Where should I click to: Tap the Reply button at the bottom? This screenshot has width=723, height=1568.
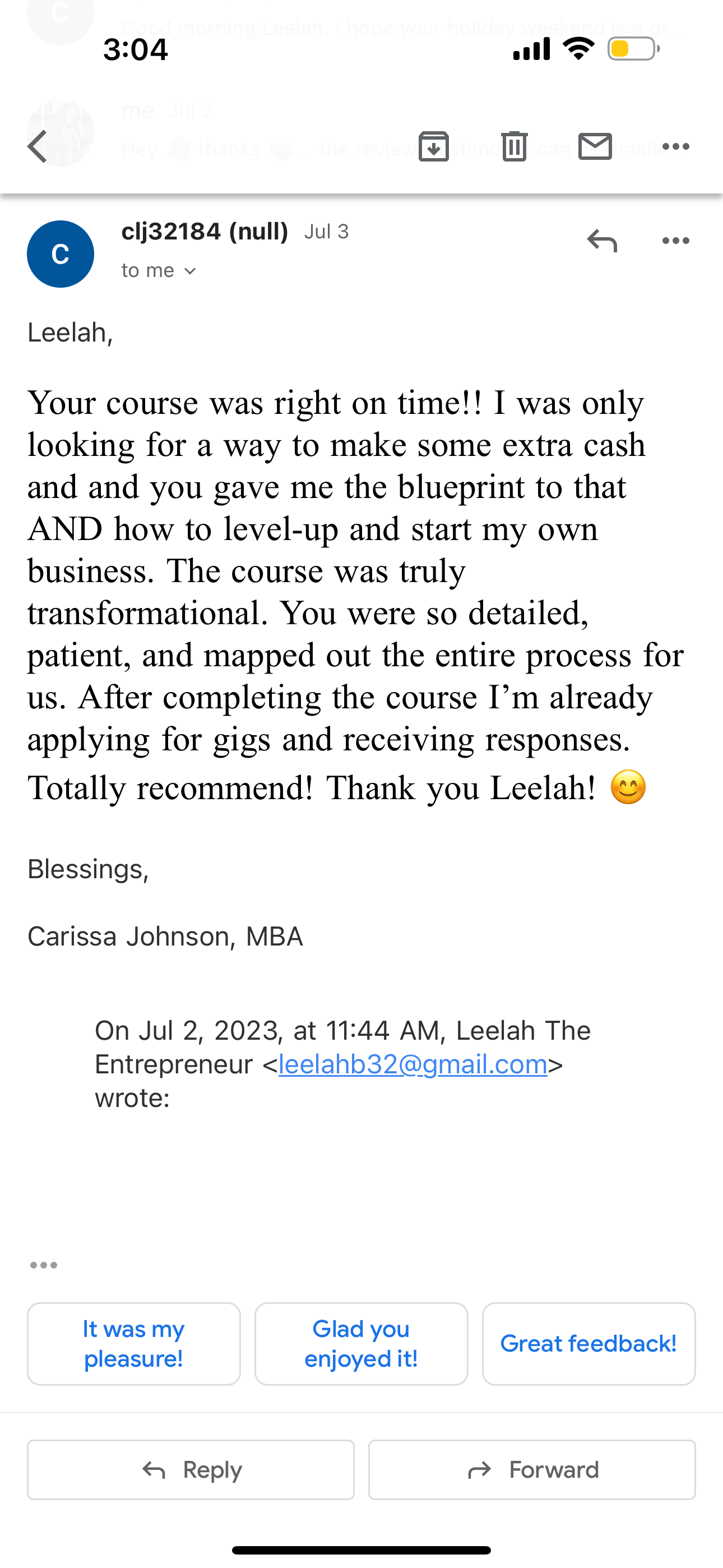[x=191, y=1470]
